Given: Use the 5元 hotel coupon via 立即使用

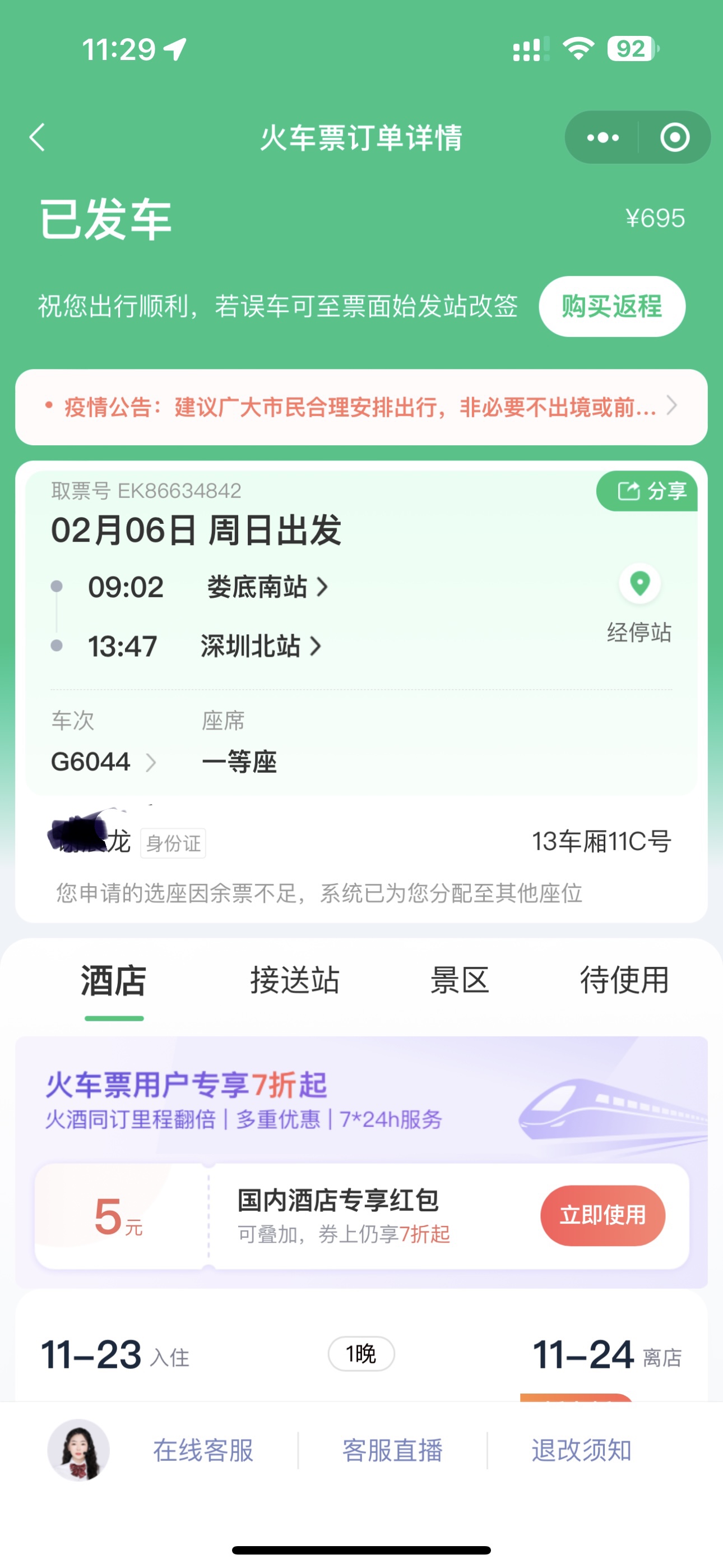Looking at the screenshot, I should tap(602, 1215).
